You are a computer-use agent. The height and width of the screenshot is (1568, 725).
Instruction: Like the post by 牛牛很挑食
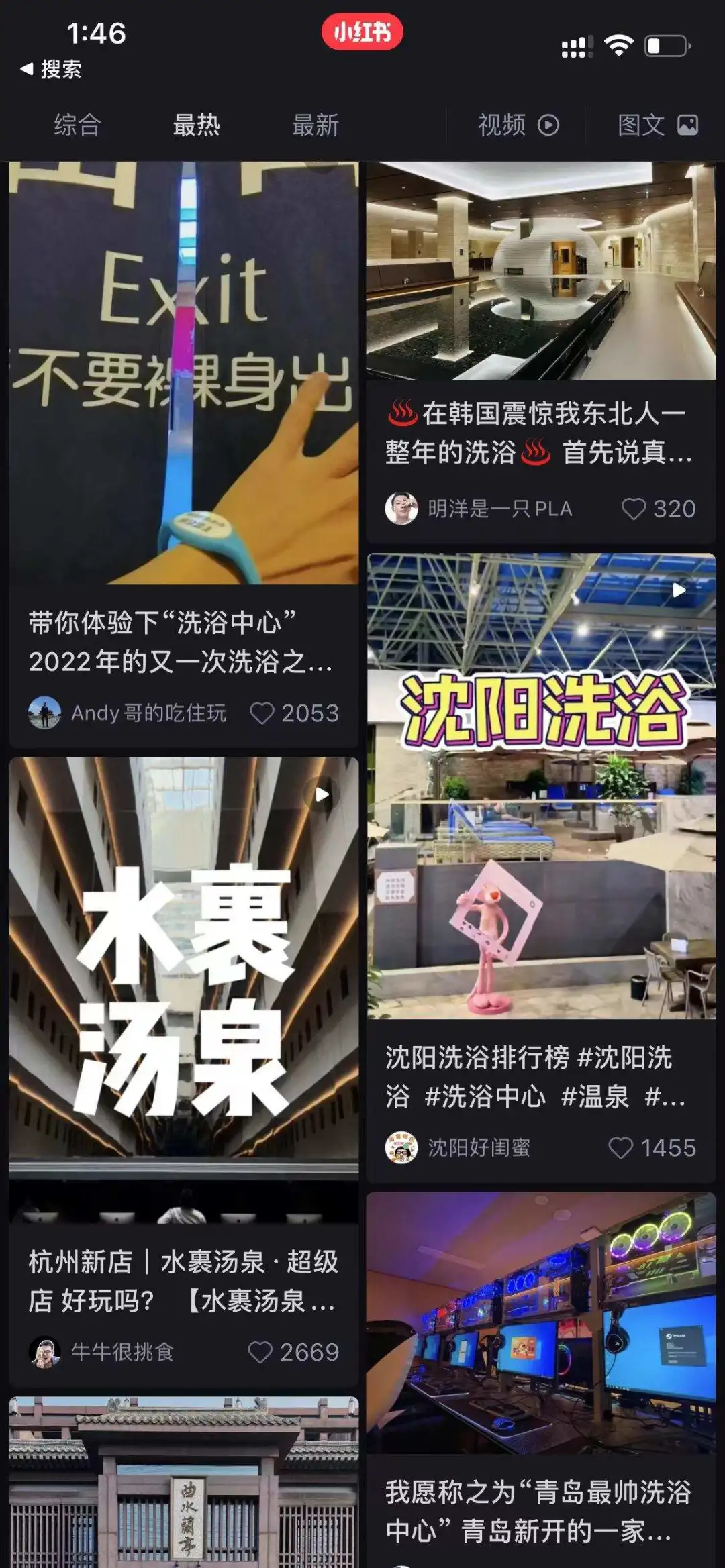point(293,1352)
